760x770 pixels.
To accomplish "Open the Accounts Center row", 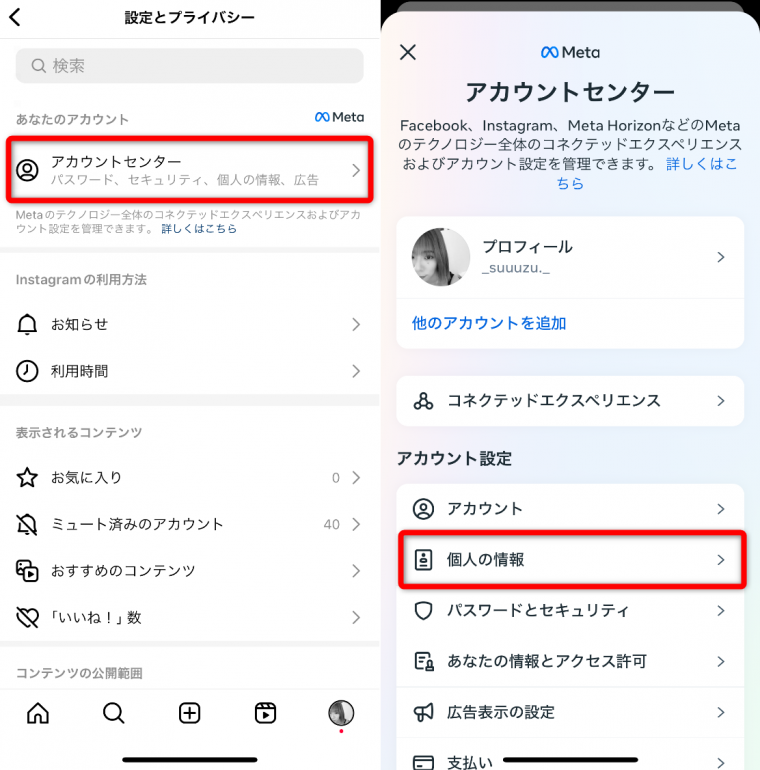I will (x=190, y=170).
